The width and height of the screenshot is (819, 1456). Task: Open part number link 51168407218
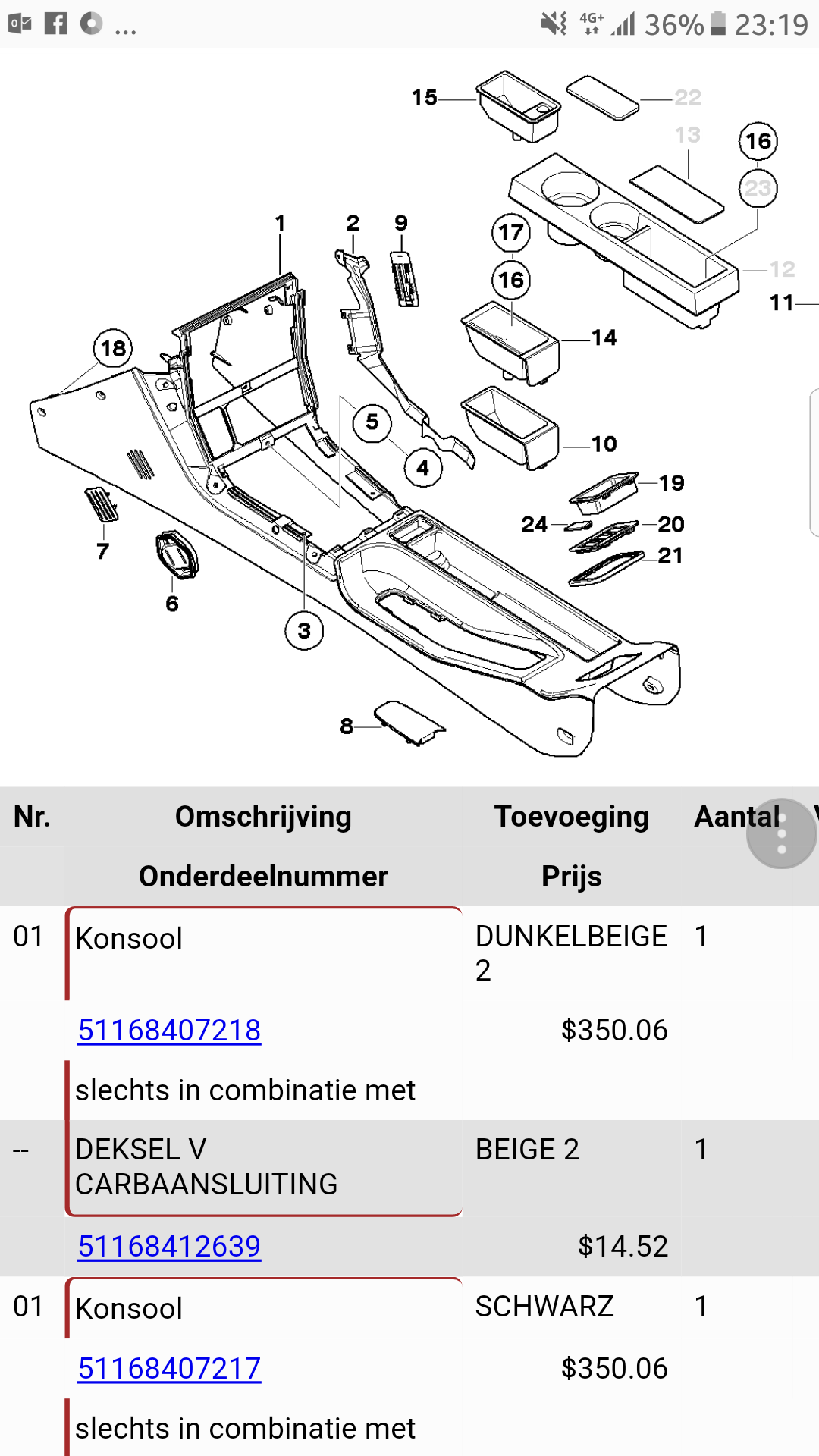point(169,1030)
